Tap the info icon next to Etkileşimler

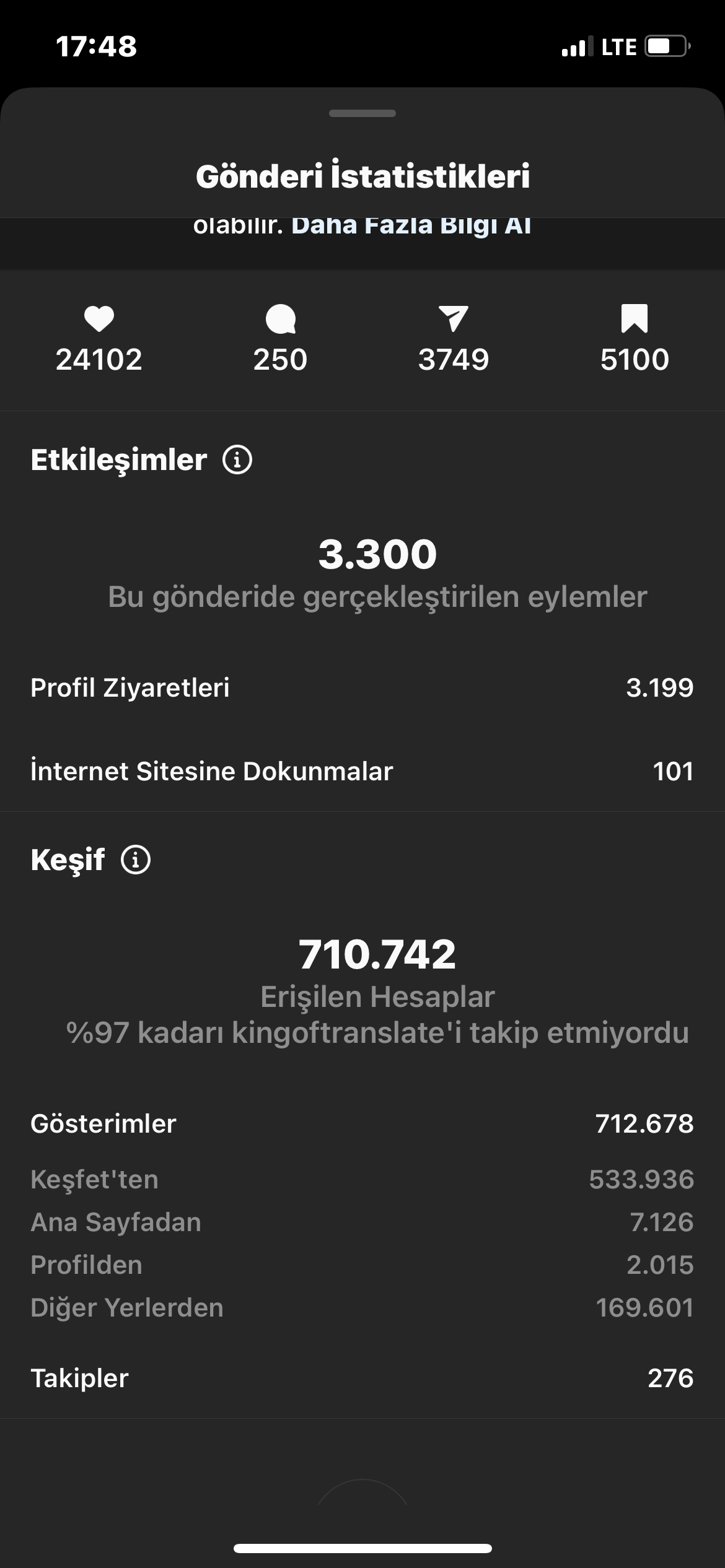237,460
